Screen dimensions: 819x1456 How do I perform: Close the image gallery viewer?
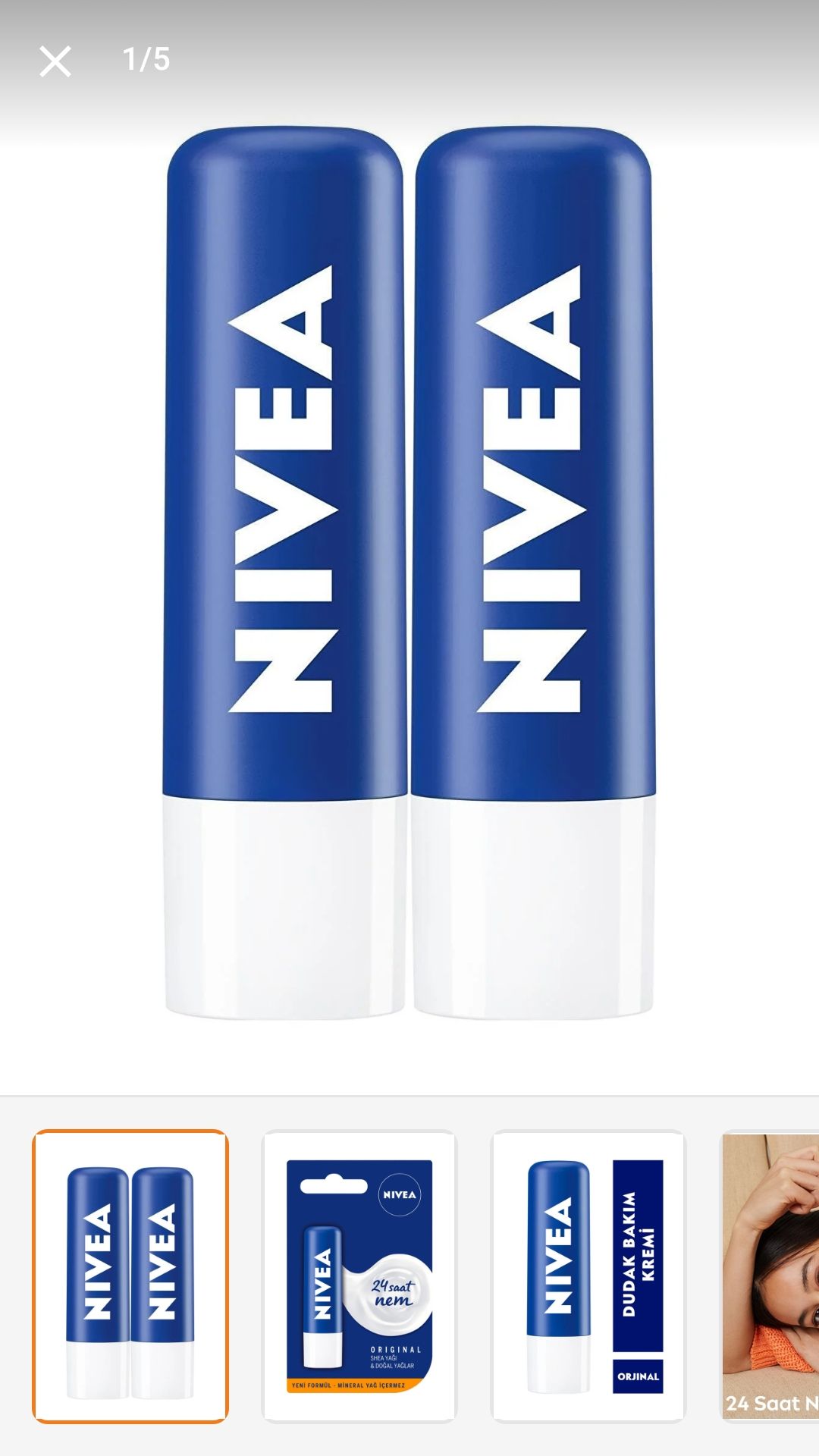[55, 61]
